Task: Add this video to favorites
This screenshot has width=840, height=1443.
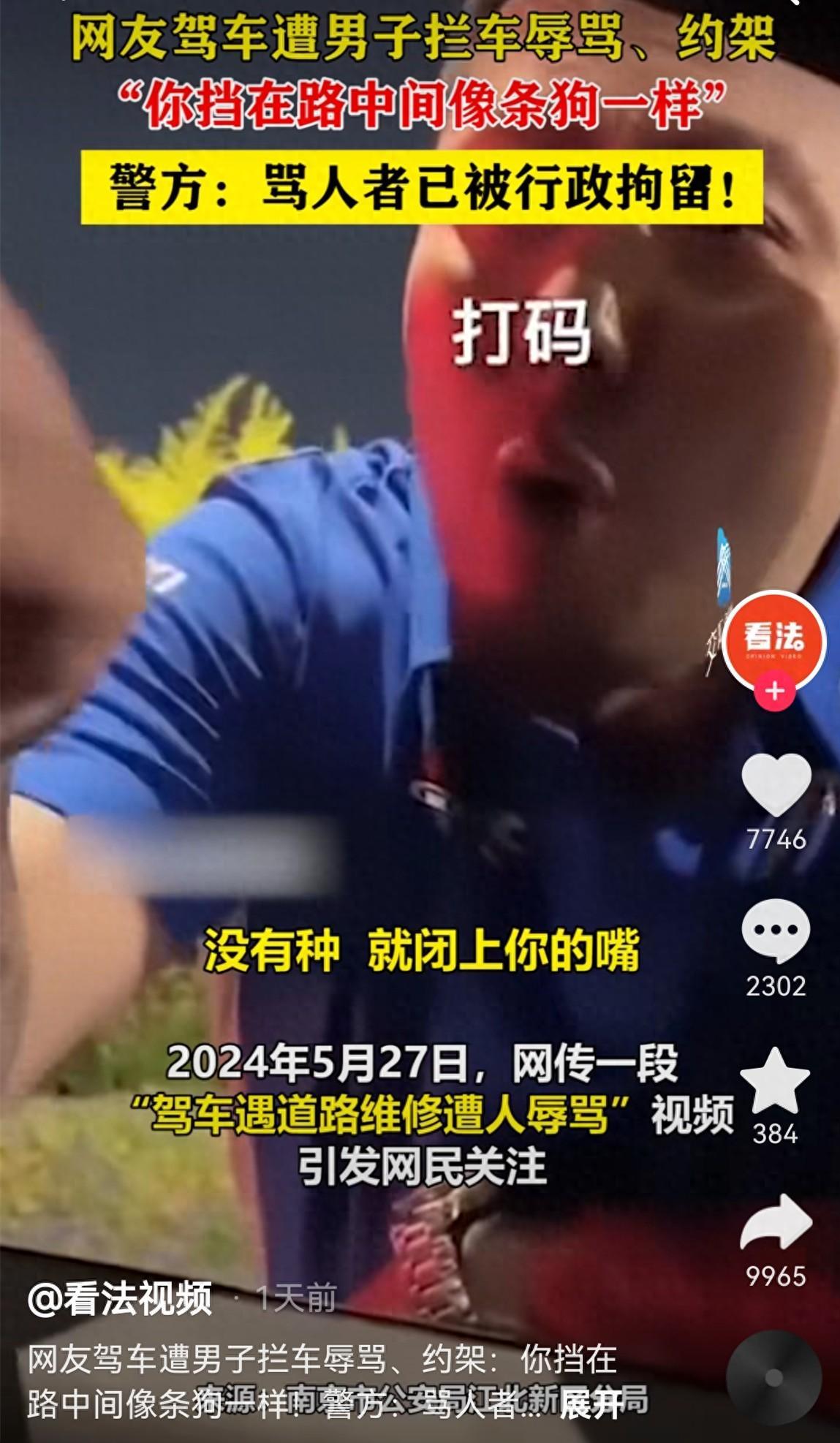Action: pos(775,1080)
